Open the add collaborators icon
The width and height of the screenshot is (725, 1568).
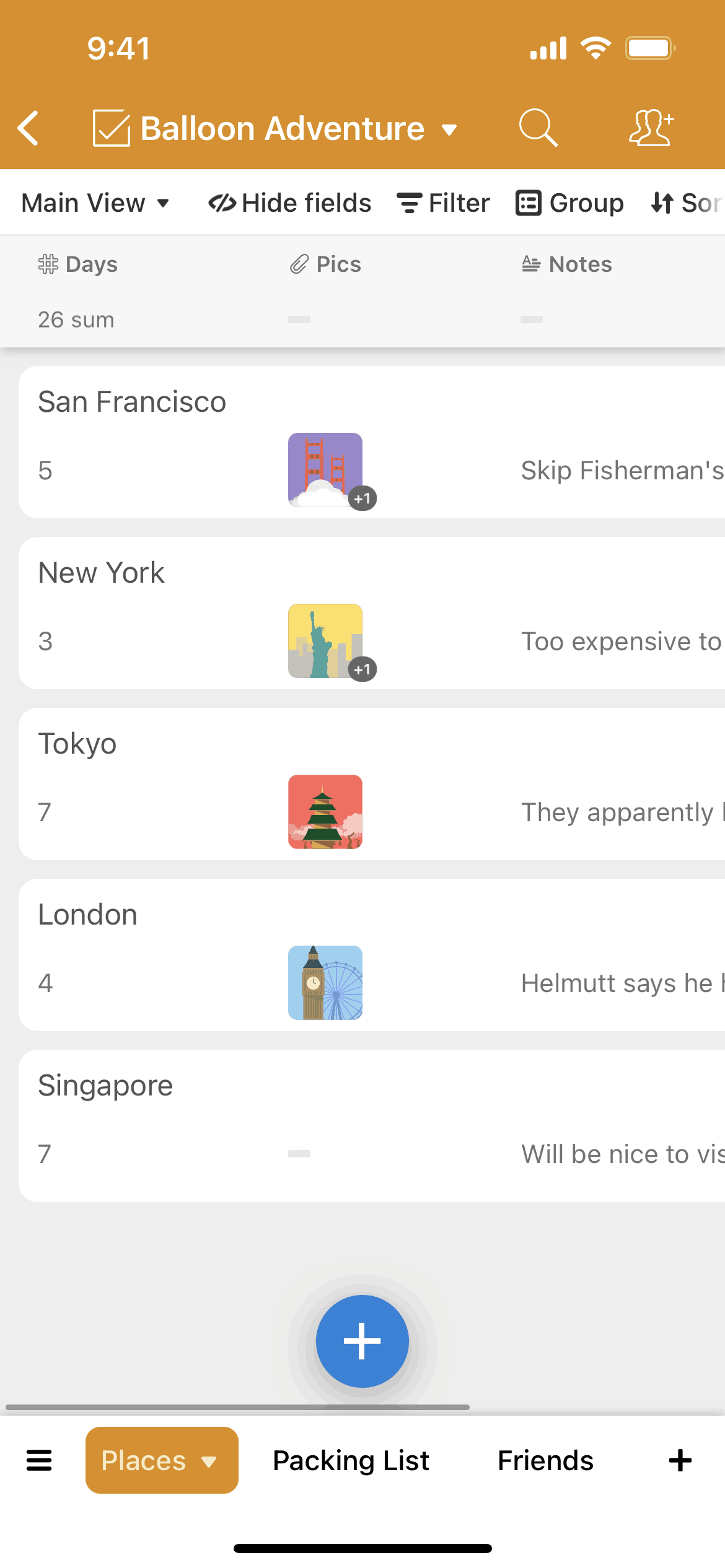coord(651,128)
